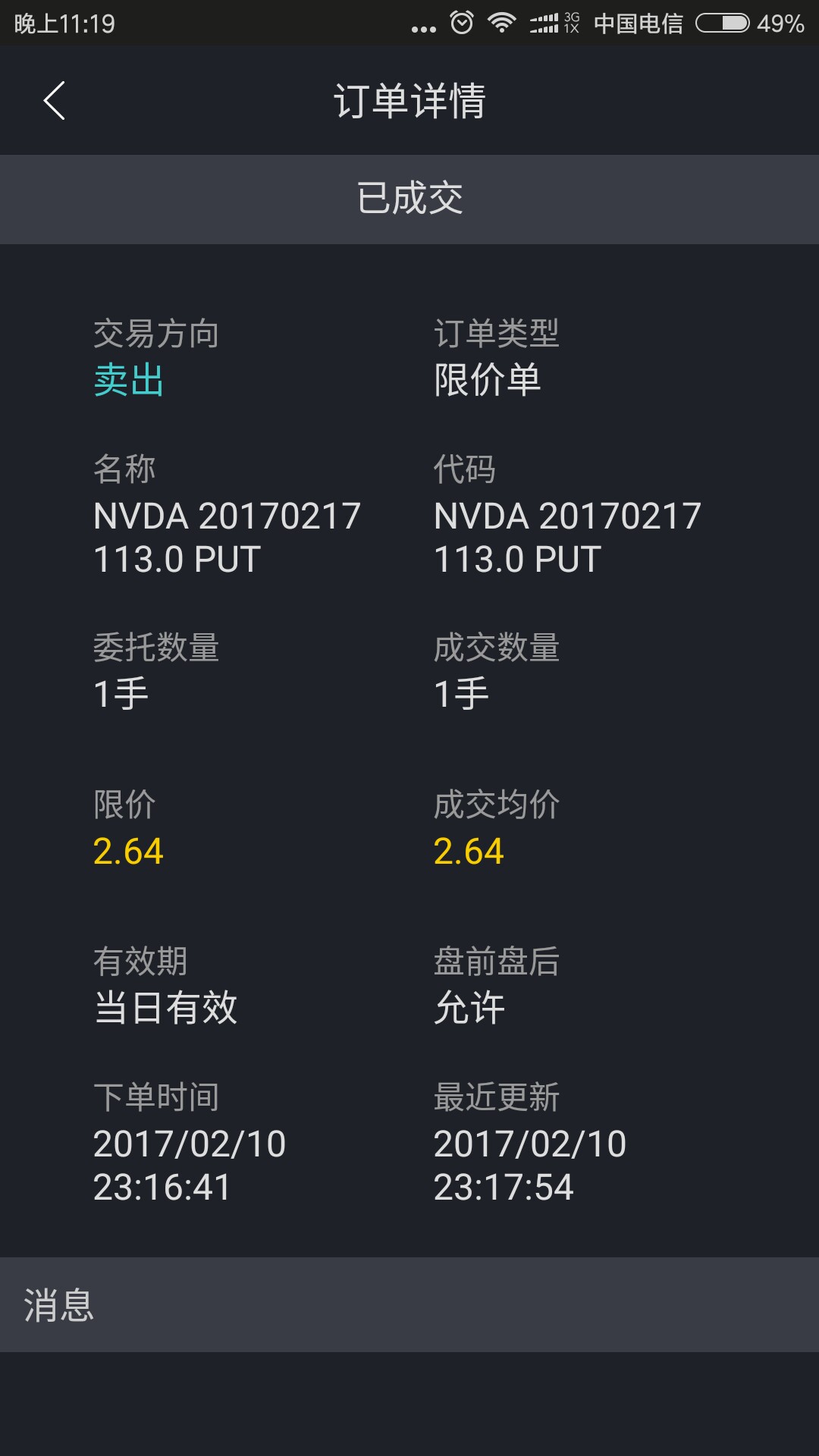Go back from the order details page

54,100
